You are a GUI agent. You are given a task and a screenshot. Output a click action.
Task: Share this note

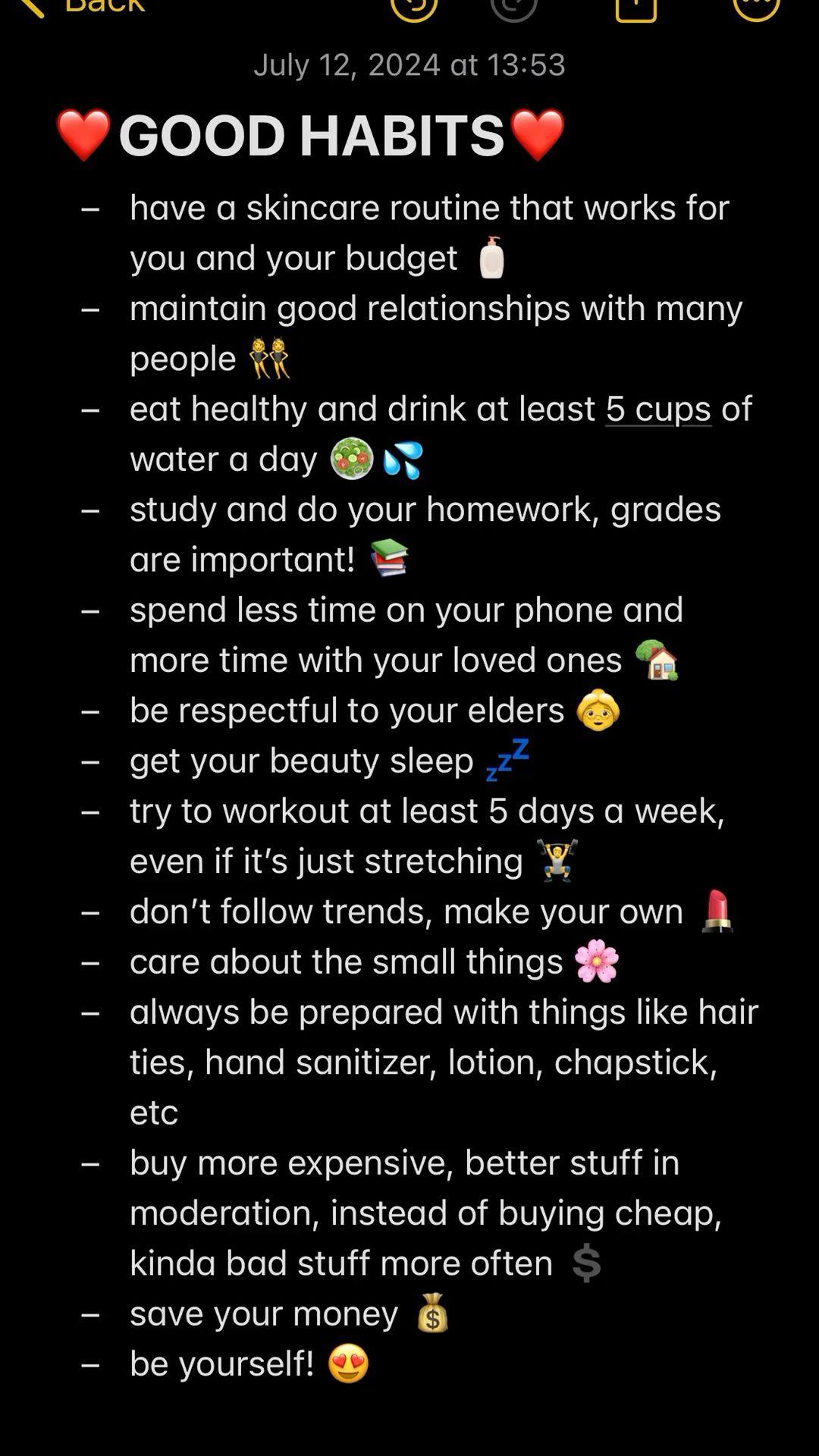635,8
